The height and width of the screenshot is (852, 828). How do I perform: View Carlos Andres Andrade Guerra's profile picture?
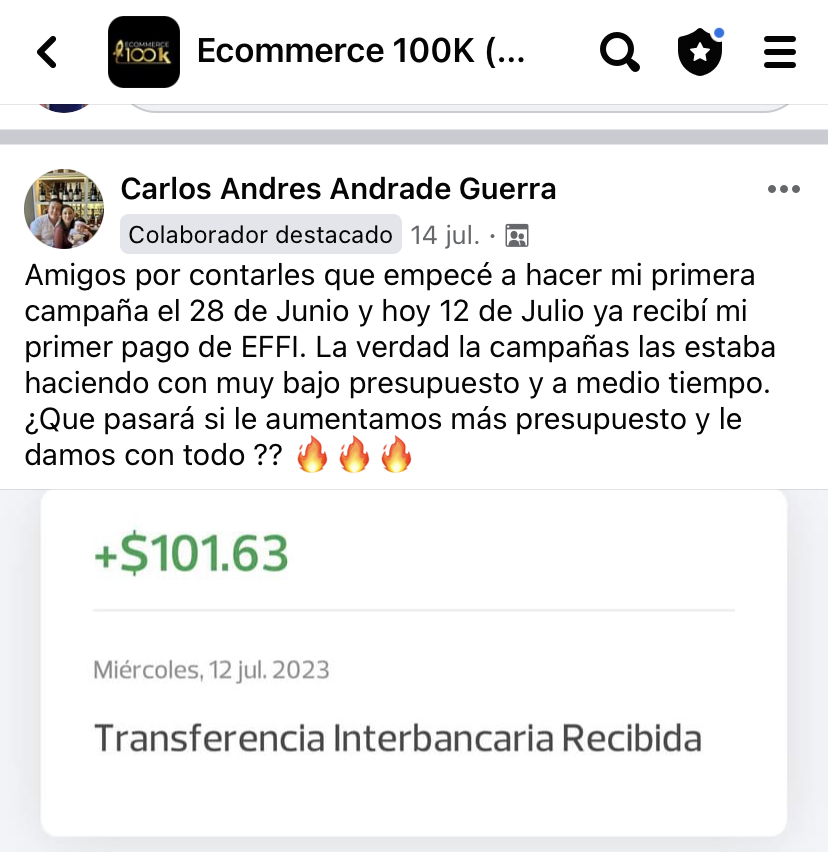[x=64, y=209]
